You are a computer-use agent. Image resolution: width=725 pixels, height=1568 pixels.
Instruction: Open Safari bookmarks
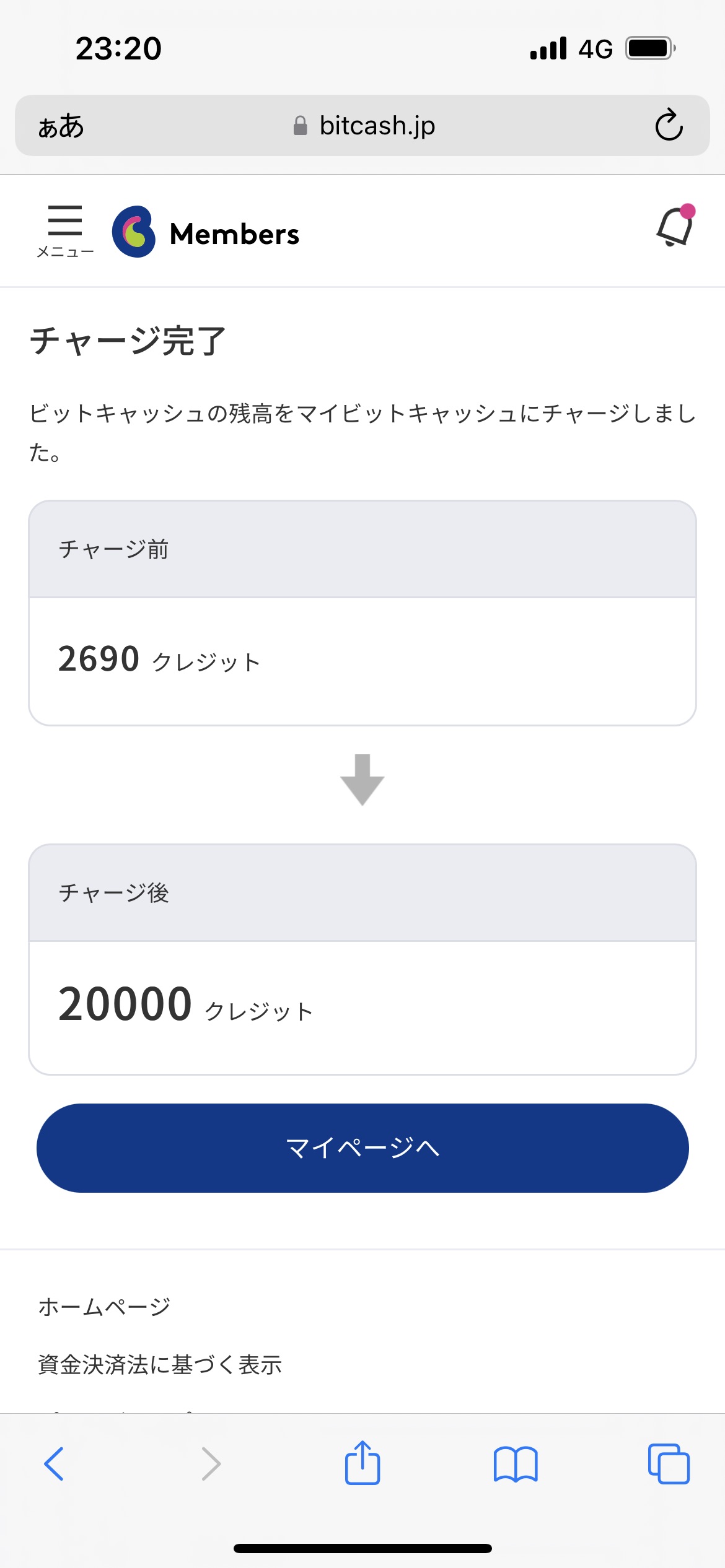coord(516,1464)
